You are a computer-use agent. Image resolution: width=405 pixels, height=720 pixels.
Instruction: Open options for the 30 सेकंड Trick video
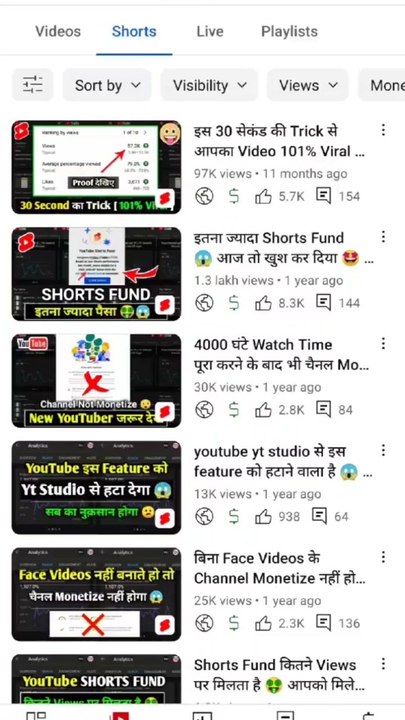[383, 130]
